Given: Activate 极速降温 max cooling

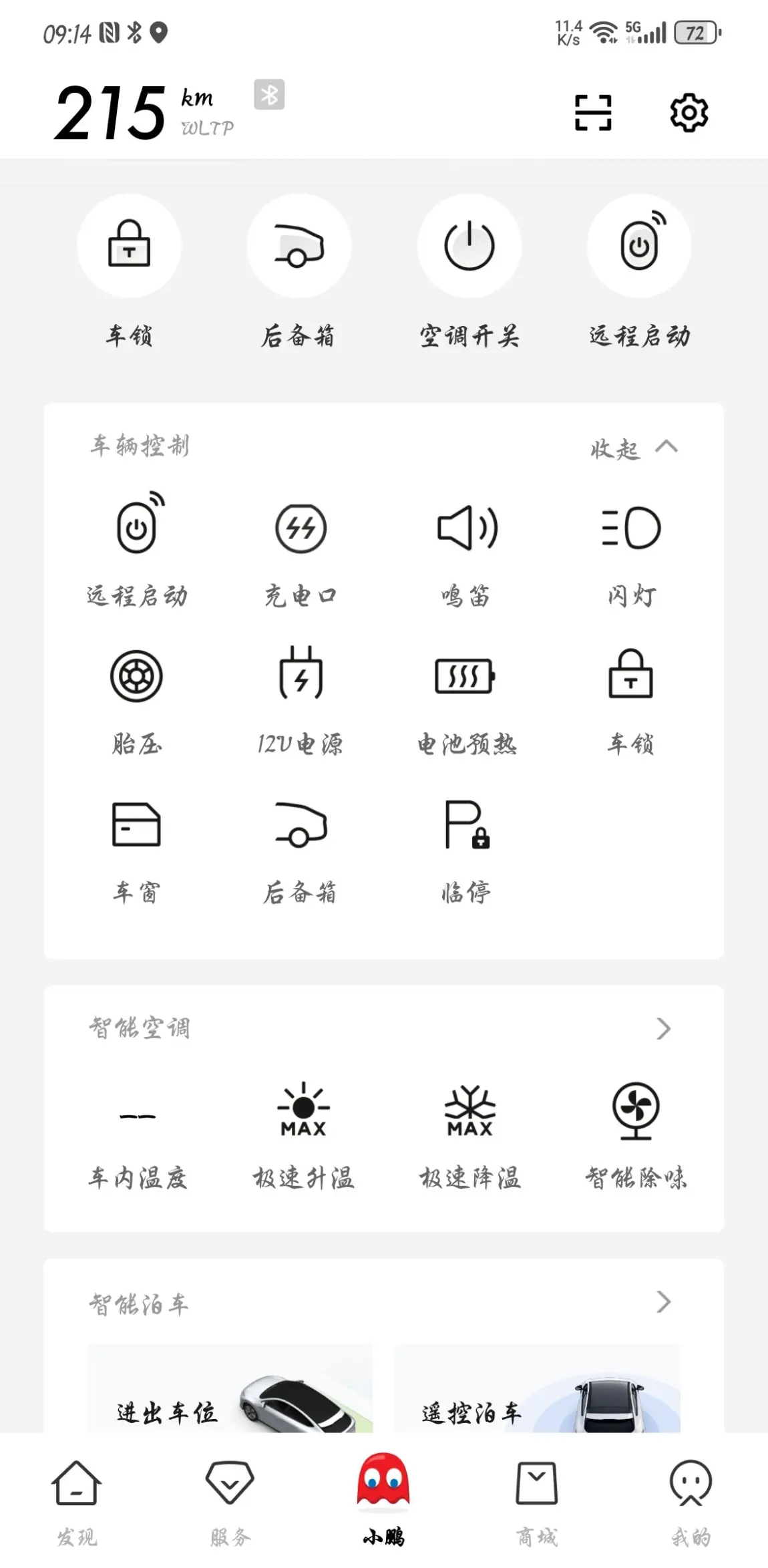Looking at the screenshot, I should click(x=469, y=1135).
